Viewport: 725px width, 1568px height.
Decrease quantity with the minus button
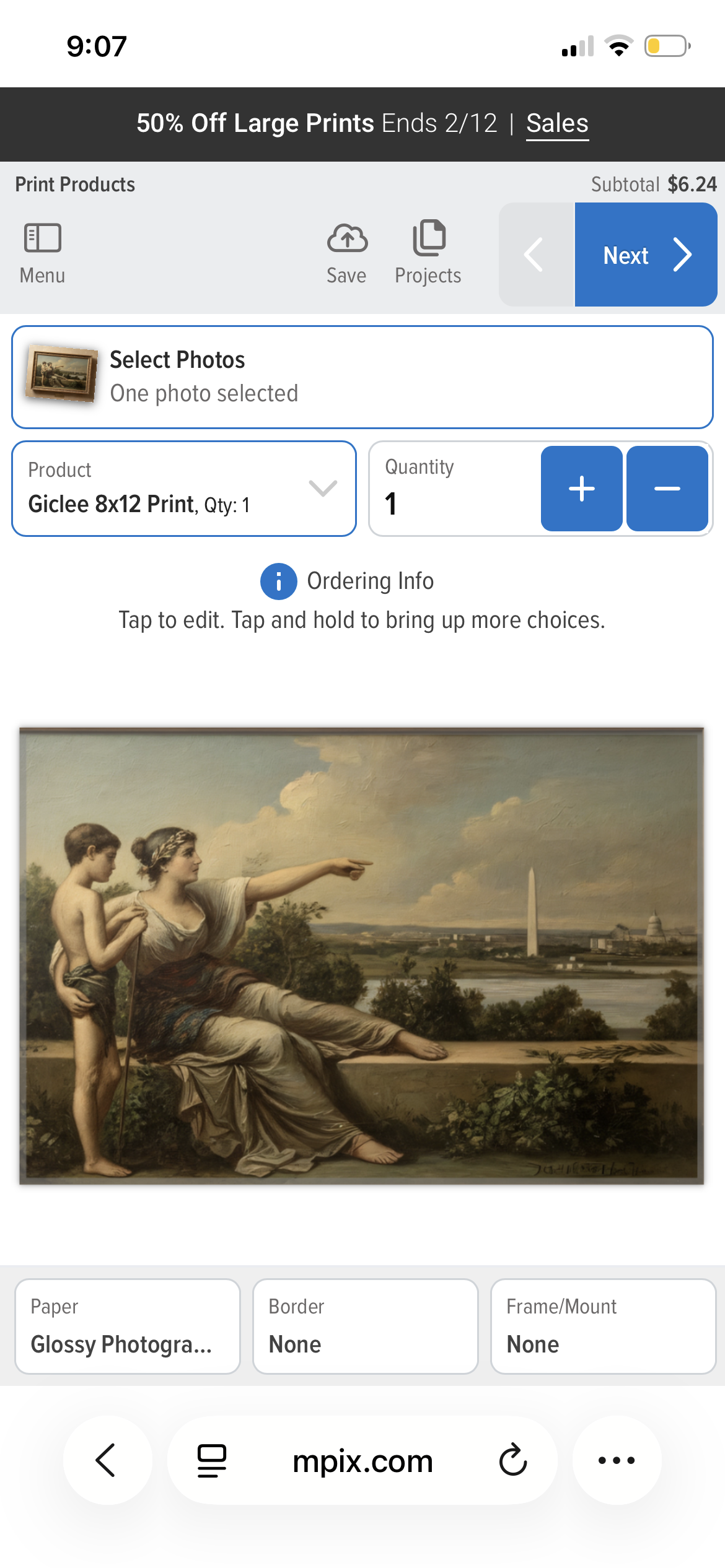[x=667, y=489]
